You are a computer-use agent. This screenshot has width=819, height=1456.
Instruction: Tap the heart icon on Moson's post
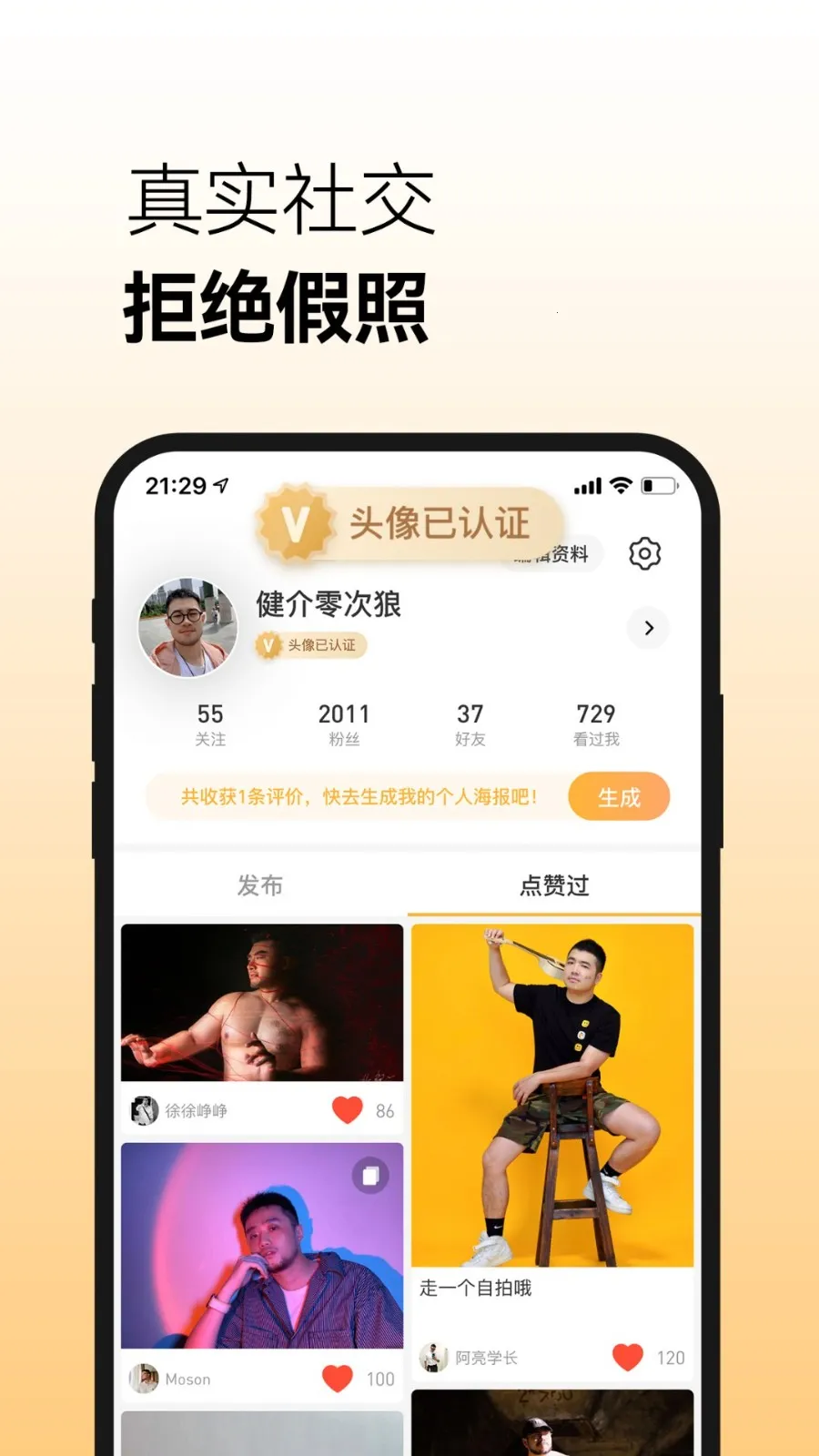(338, 1378)
